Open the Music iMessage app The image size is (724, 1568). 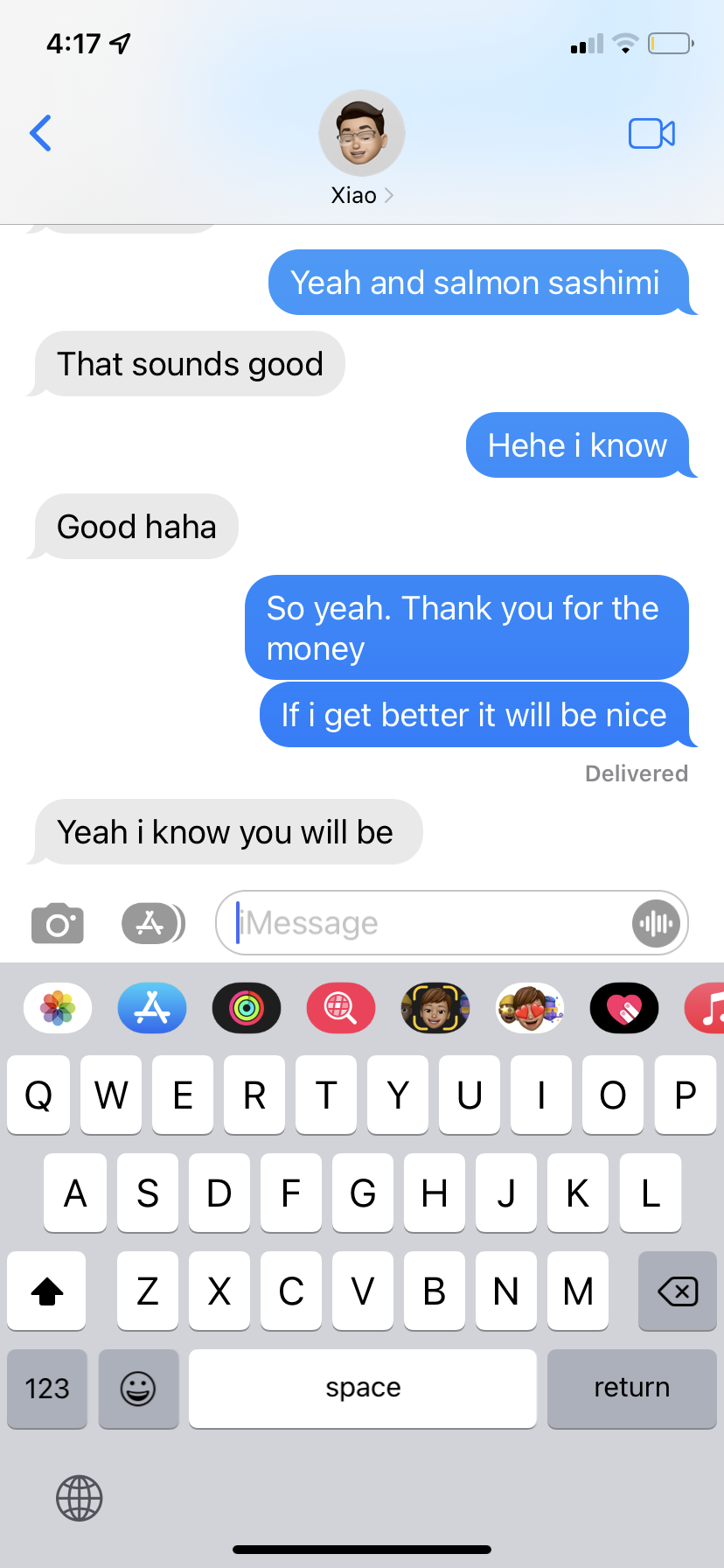pos(708,1008)
